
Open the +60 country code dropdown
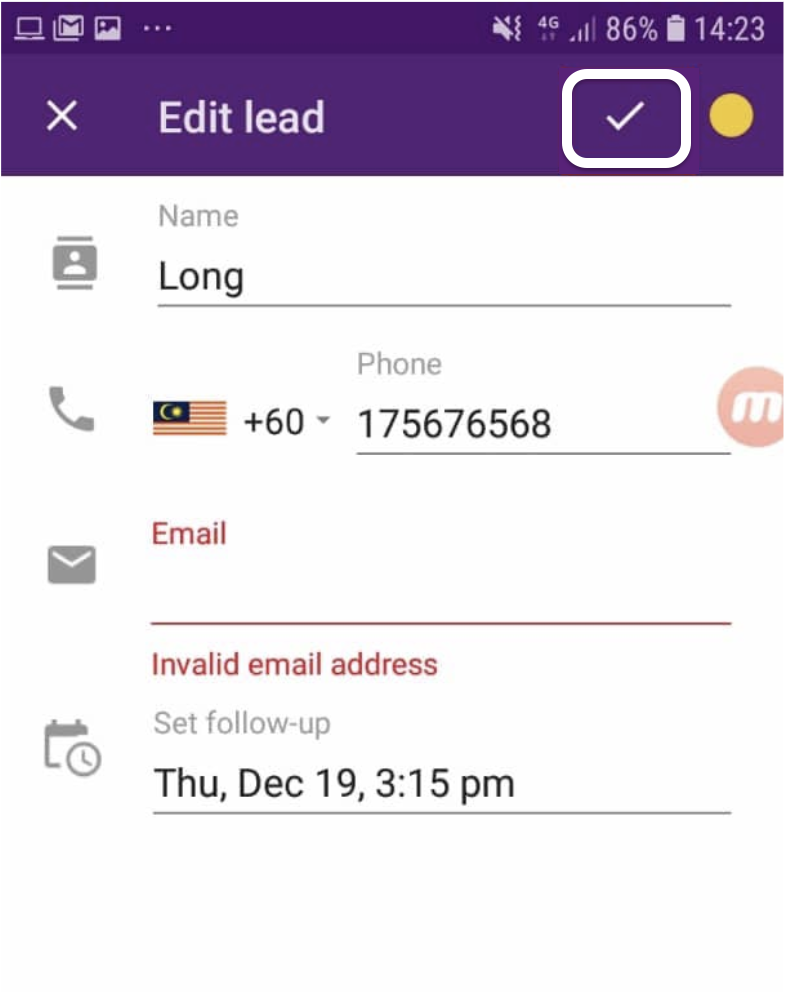click(286, 422)
